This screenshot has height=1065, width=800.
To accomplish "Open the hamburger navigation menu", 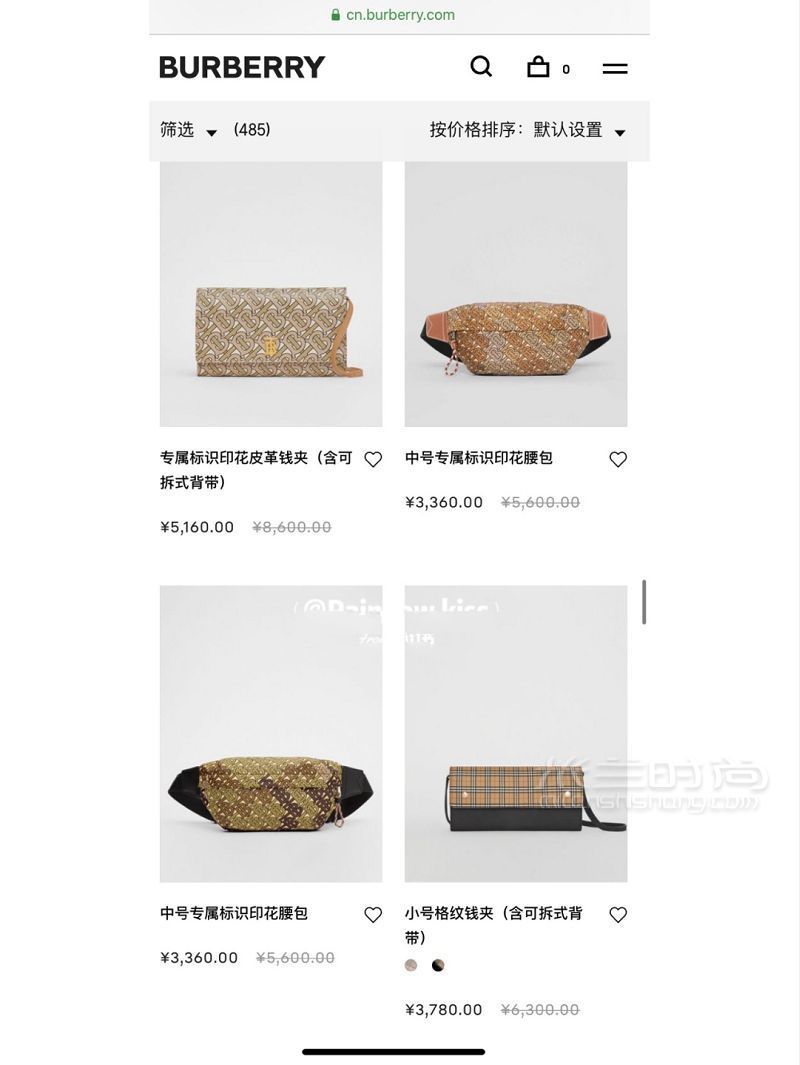I will [615, 68].
